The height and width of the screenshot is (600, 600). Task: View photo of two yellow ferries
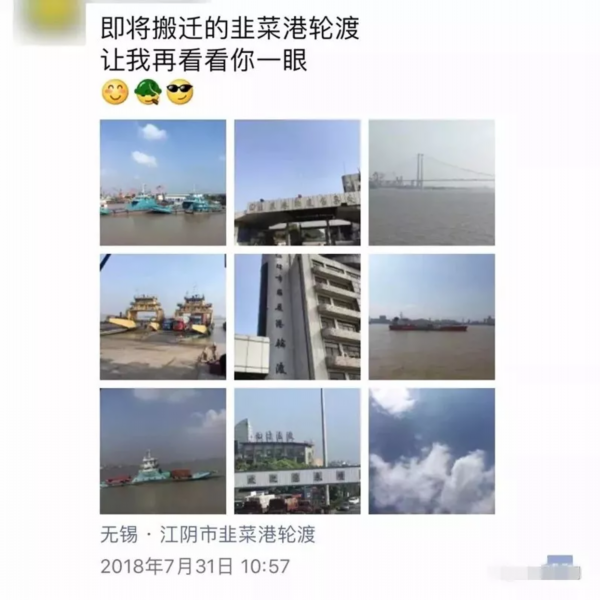[x=163, y=316]
